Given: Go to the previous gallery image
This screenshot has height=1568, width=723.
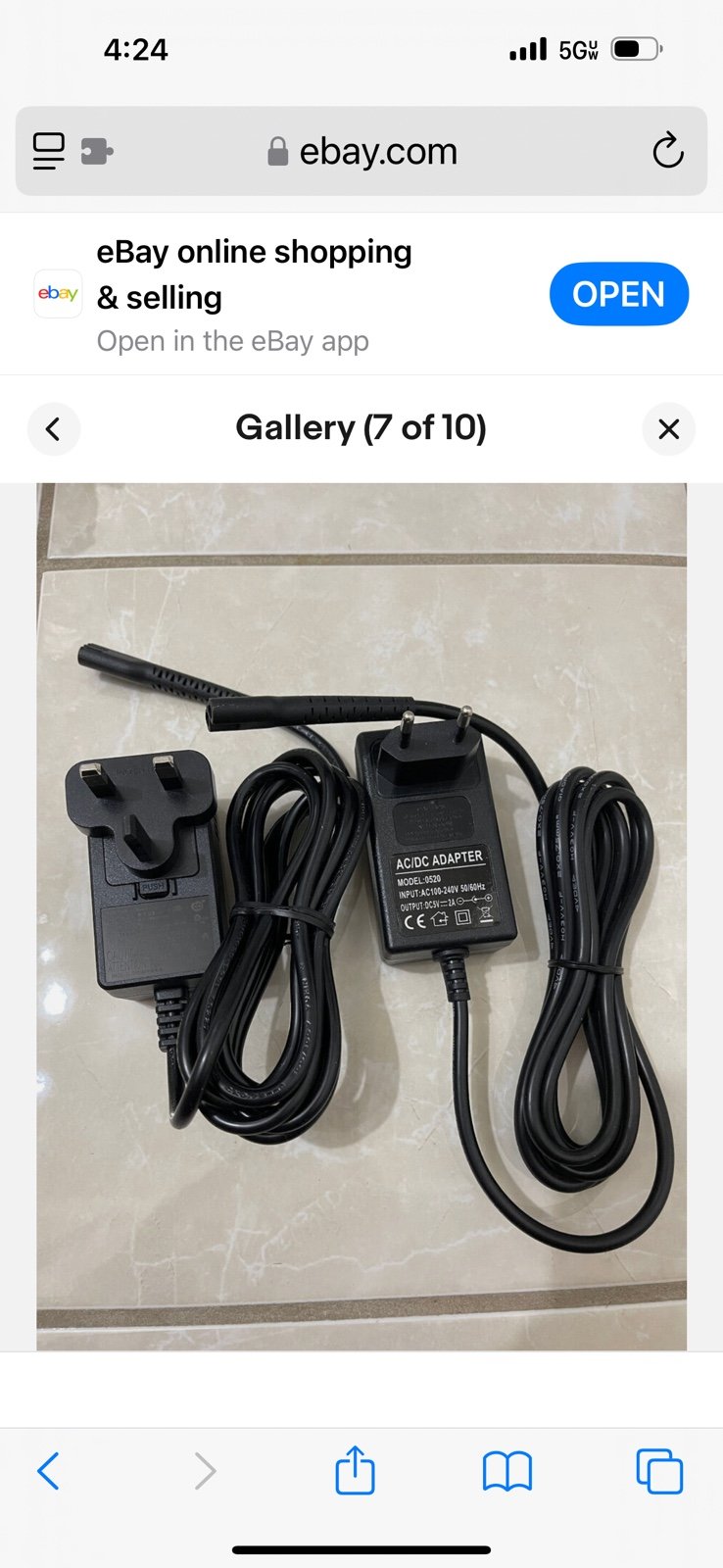Looking at the screenshot, I should point(53,429).
